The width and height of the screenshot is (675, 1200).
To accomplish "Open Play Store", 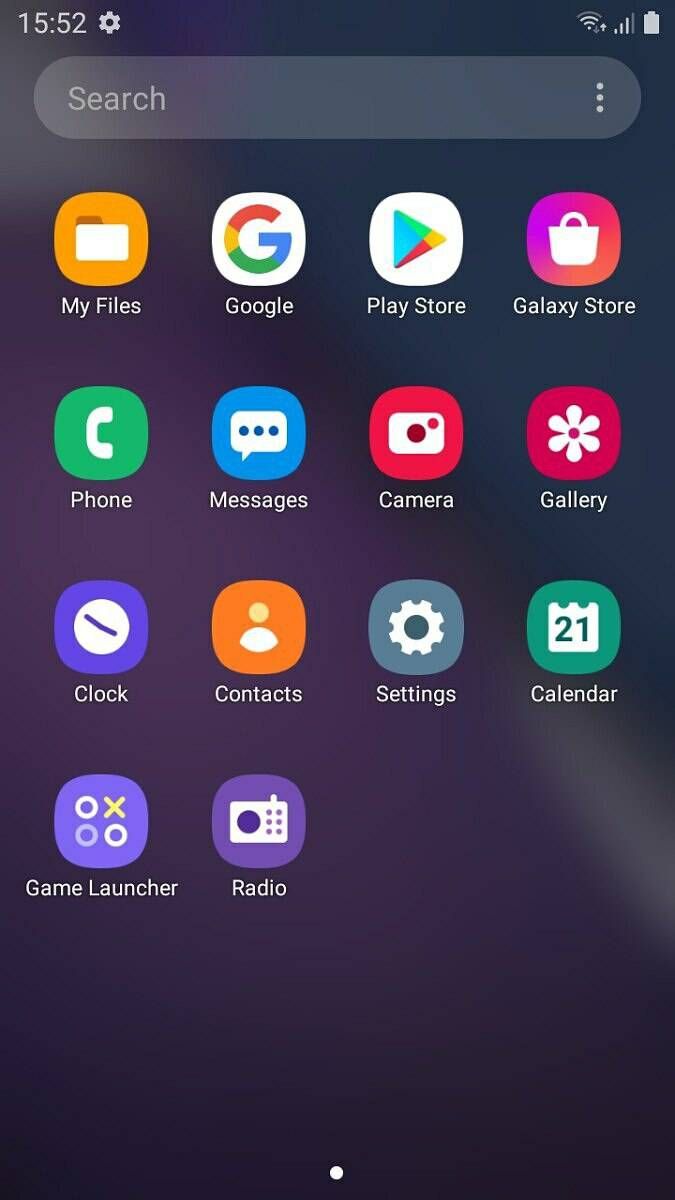I will 416,240.
